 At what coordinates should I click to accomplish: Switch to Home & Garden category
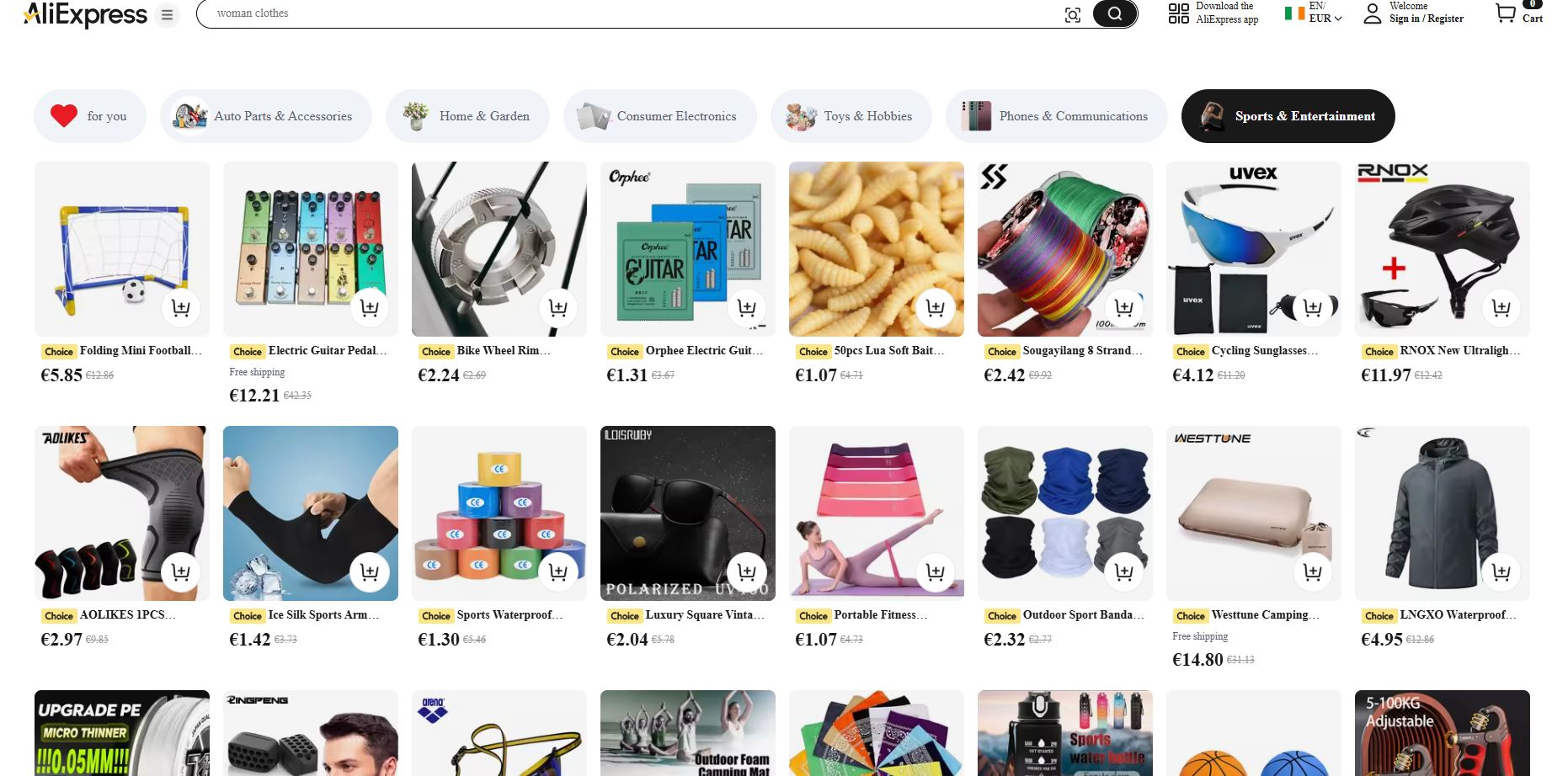pyautogui.click(x=467, y=116)
